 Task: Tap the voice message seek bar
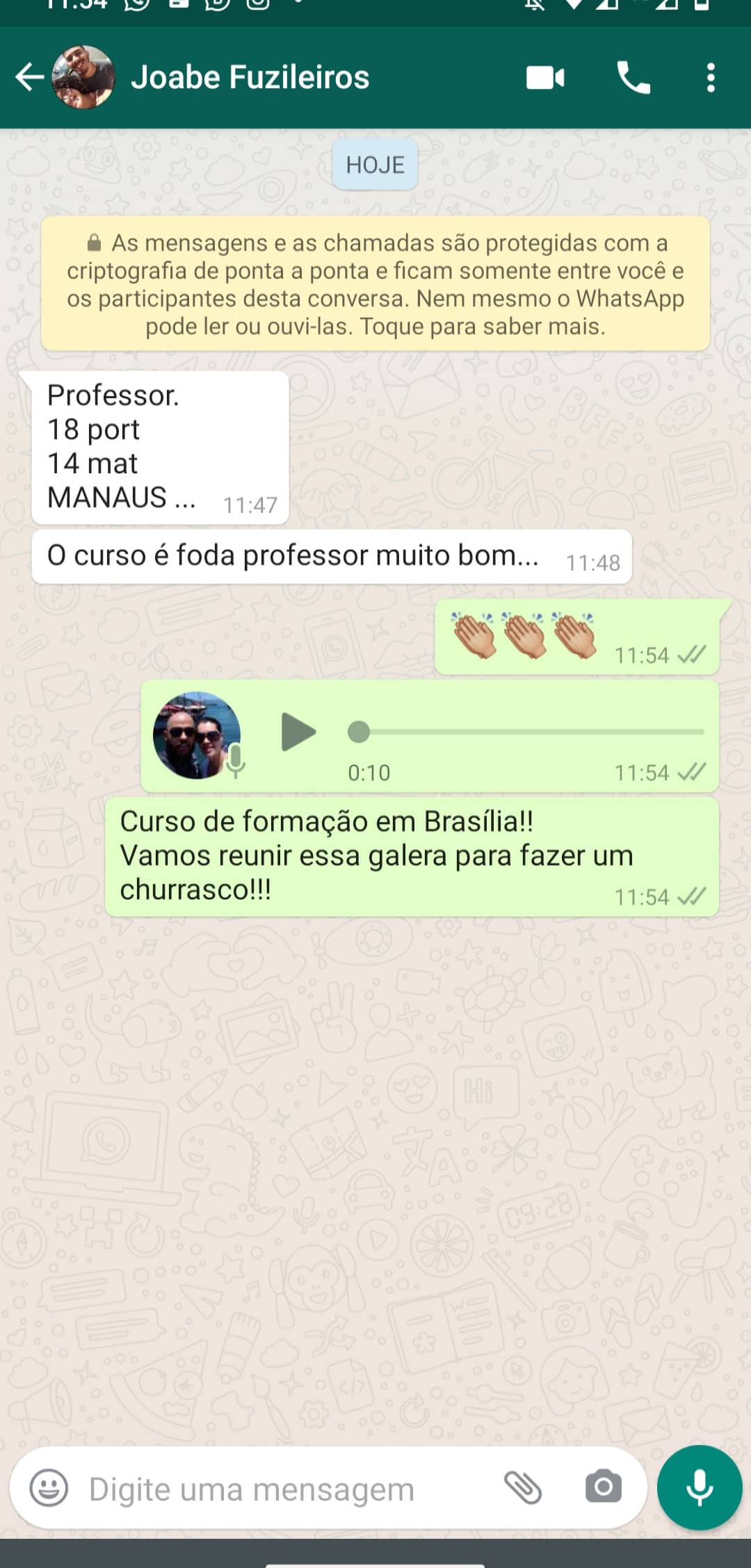point(526,732)
